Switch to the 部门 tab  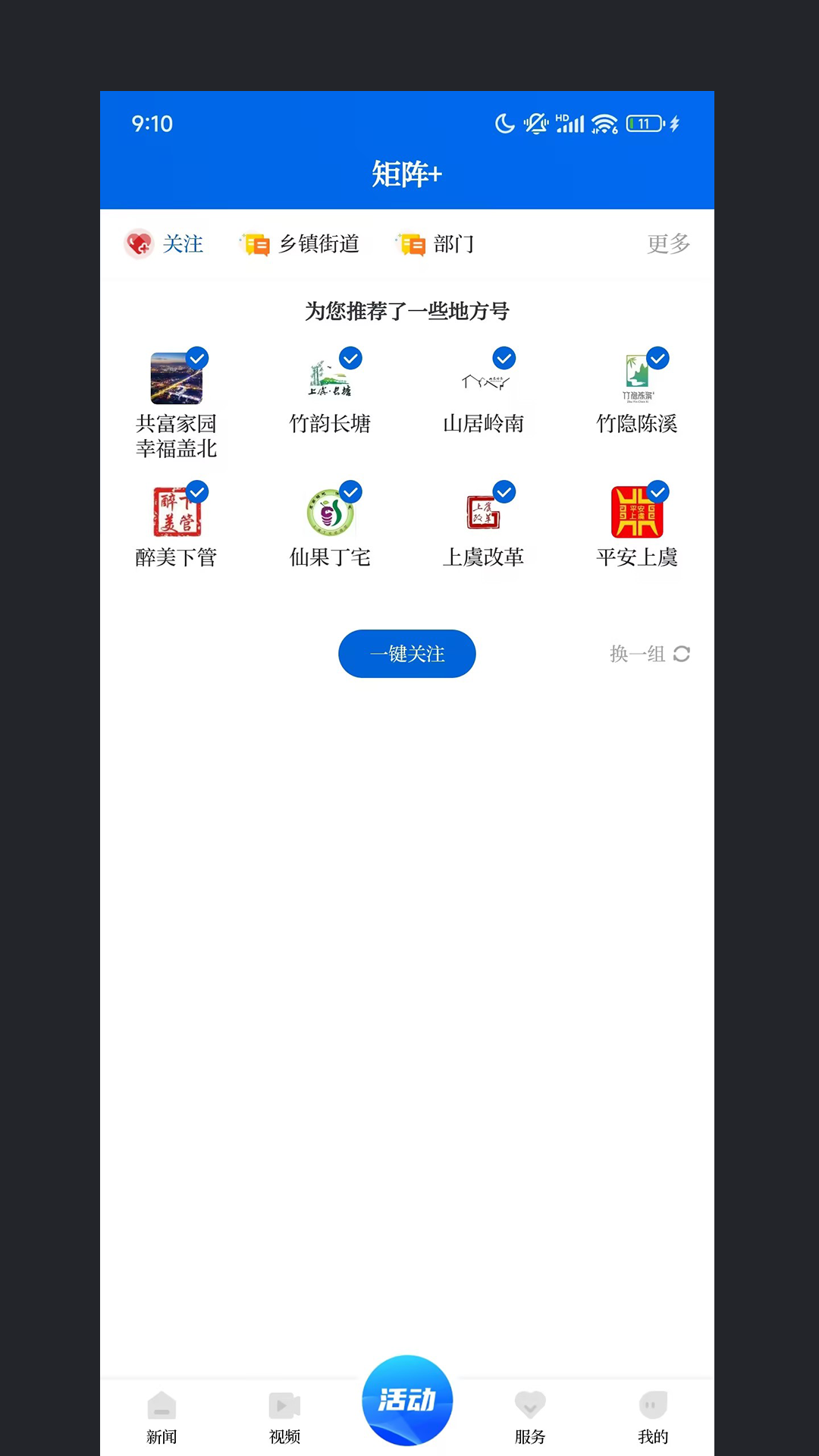click(453, 244)
